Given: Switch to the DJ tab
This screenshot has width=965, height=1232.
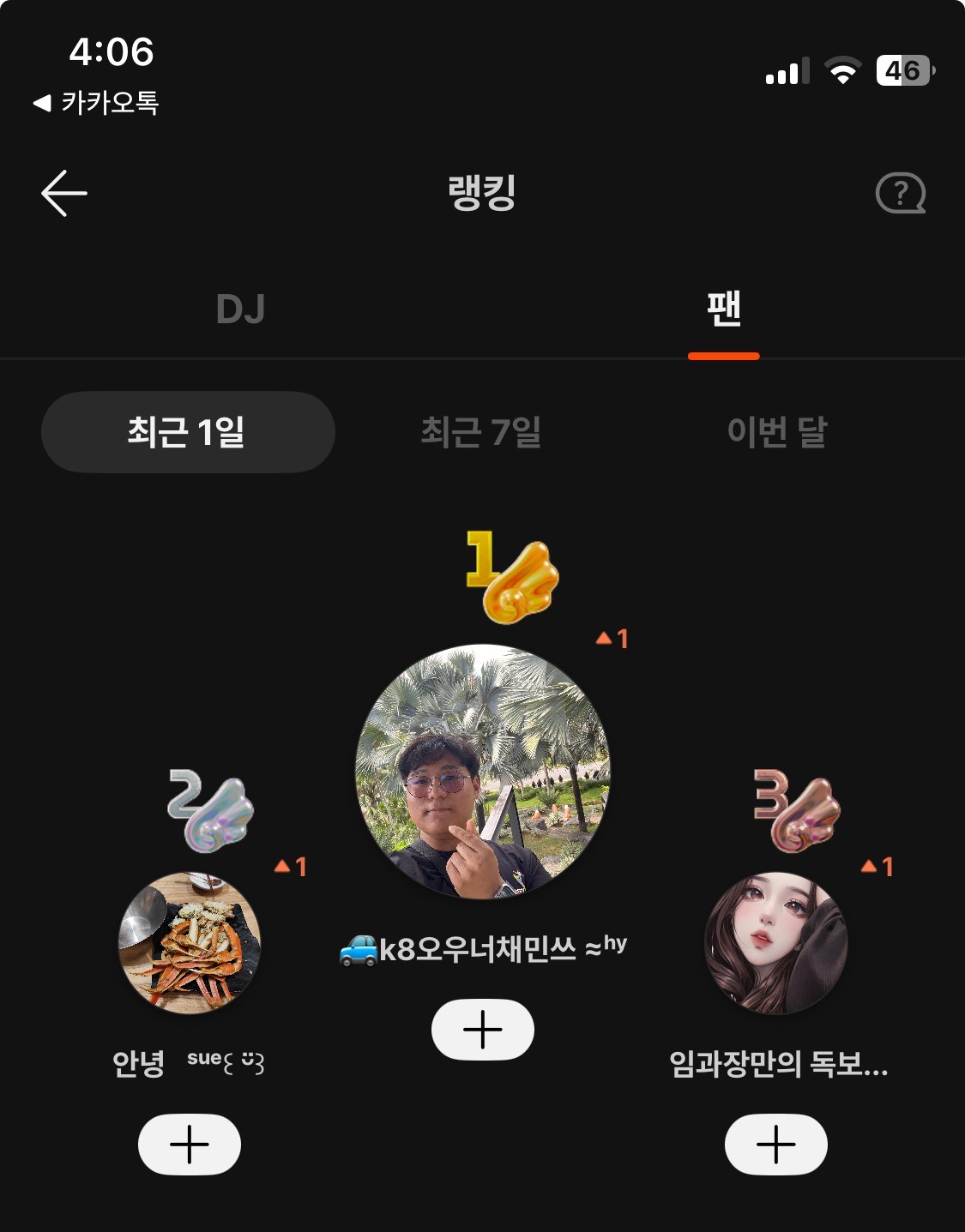Looking at the screenshot, I should [240, 310].
